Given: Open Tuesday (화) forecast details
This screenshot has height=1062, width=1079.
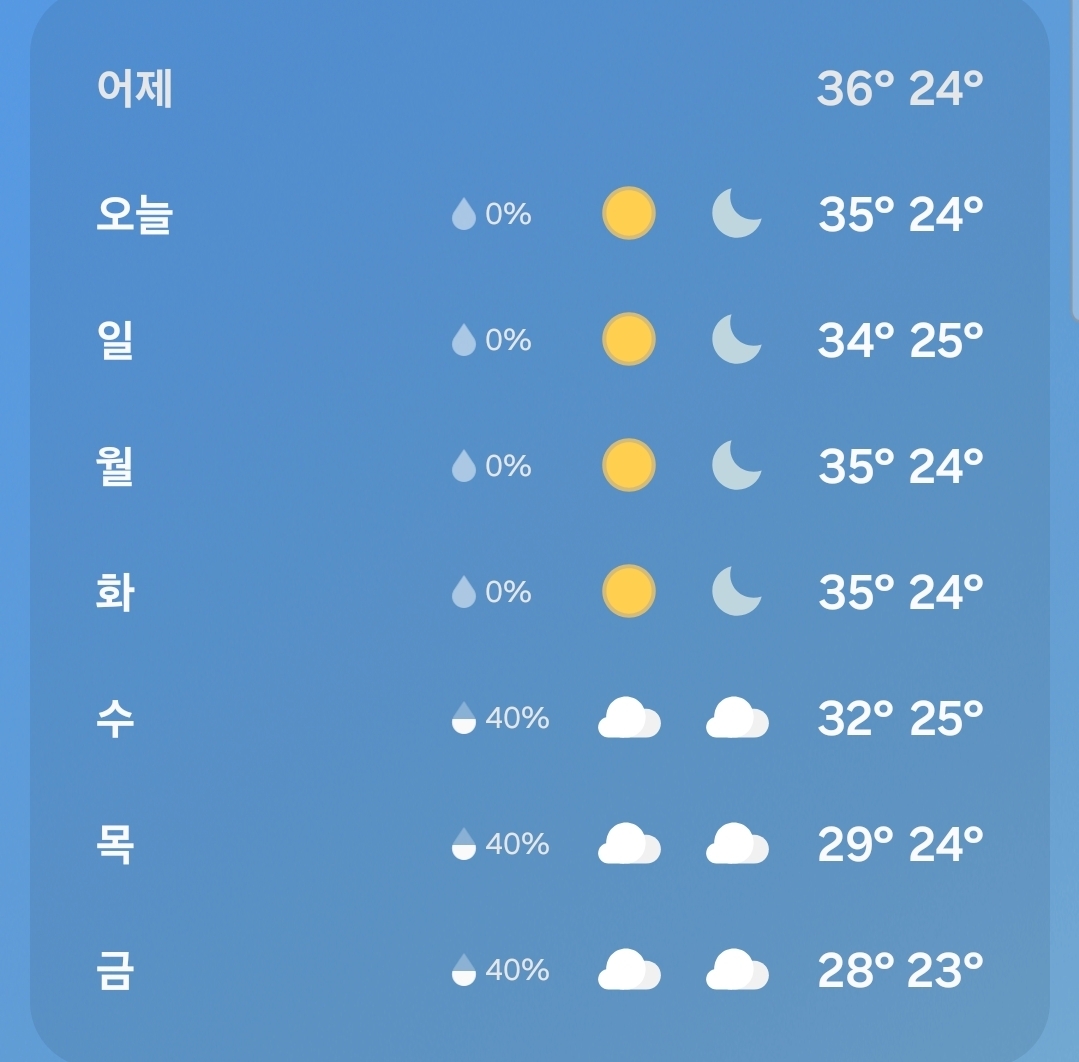Looking at the screenshot, I should (540, 591).
